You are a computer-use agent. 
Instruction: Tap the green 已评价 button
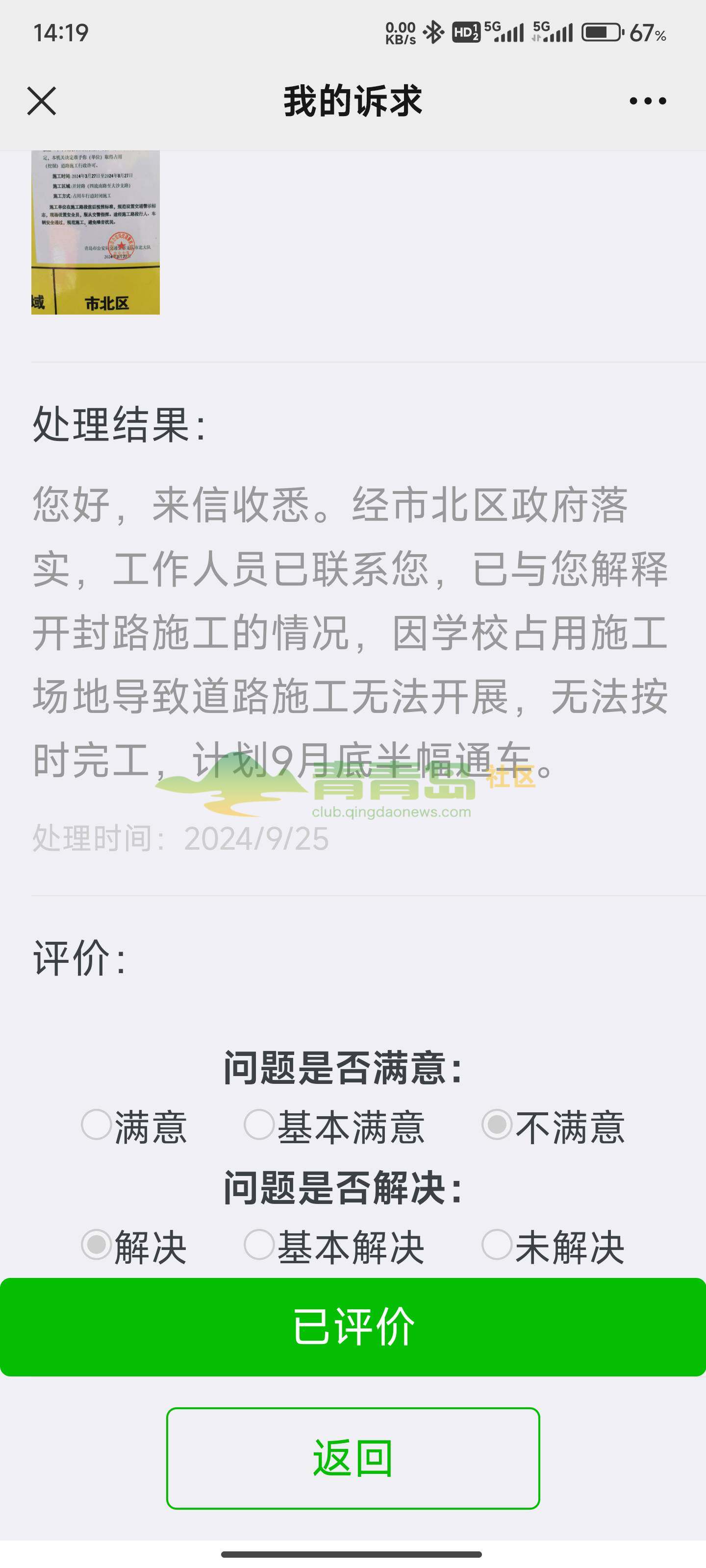[353, 1327]
